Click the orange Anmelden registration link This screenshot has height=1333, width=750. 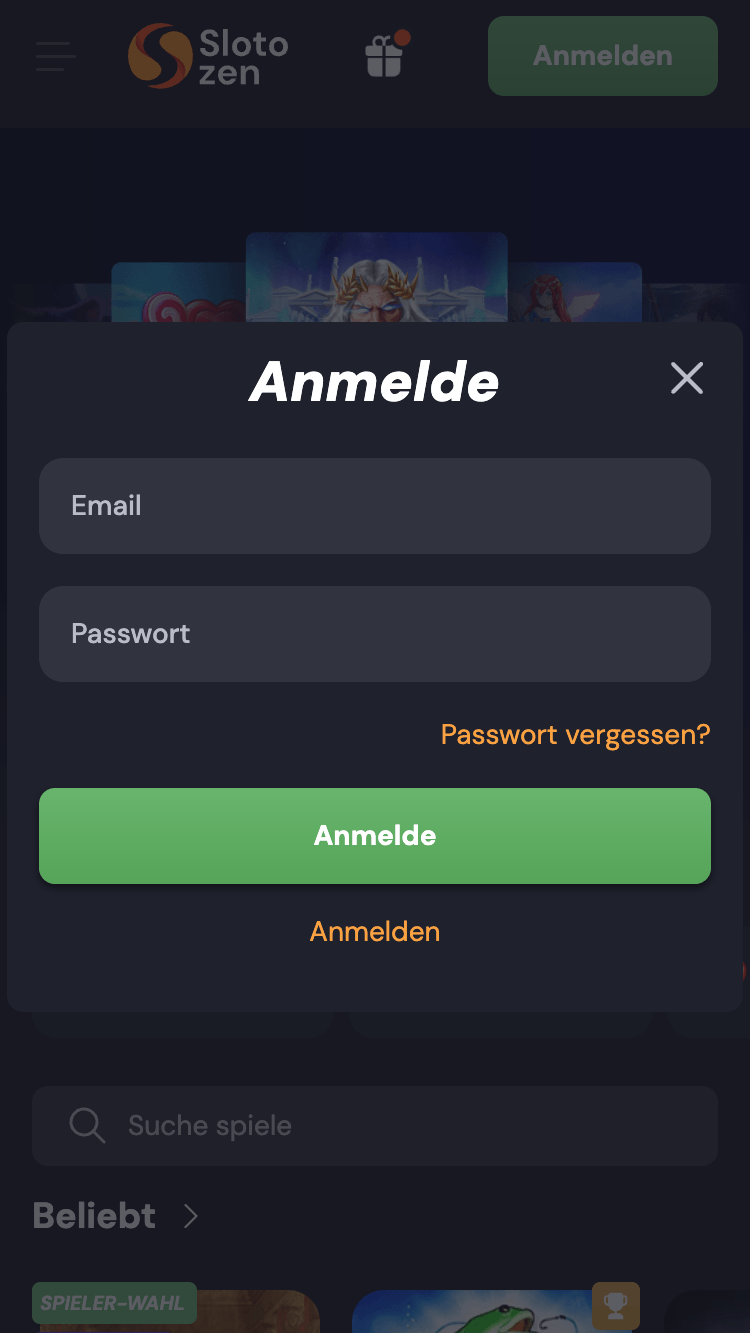click(375, 931)
